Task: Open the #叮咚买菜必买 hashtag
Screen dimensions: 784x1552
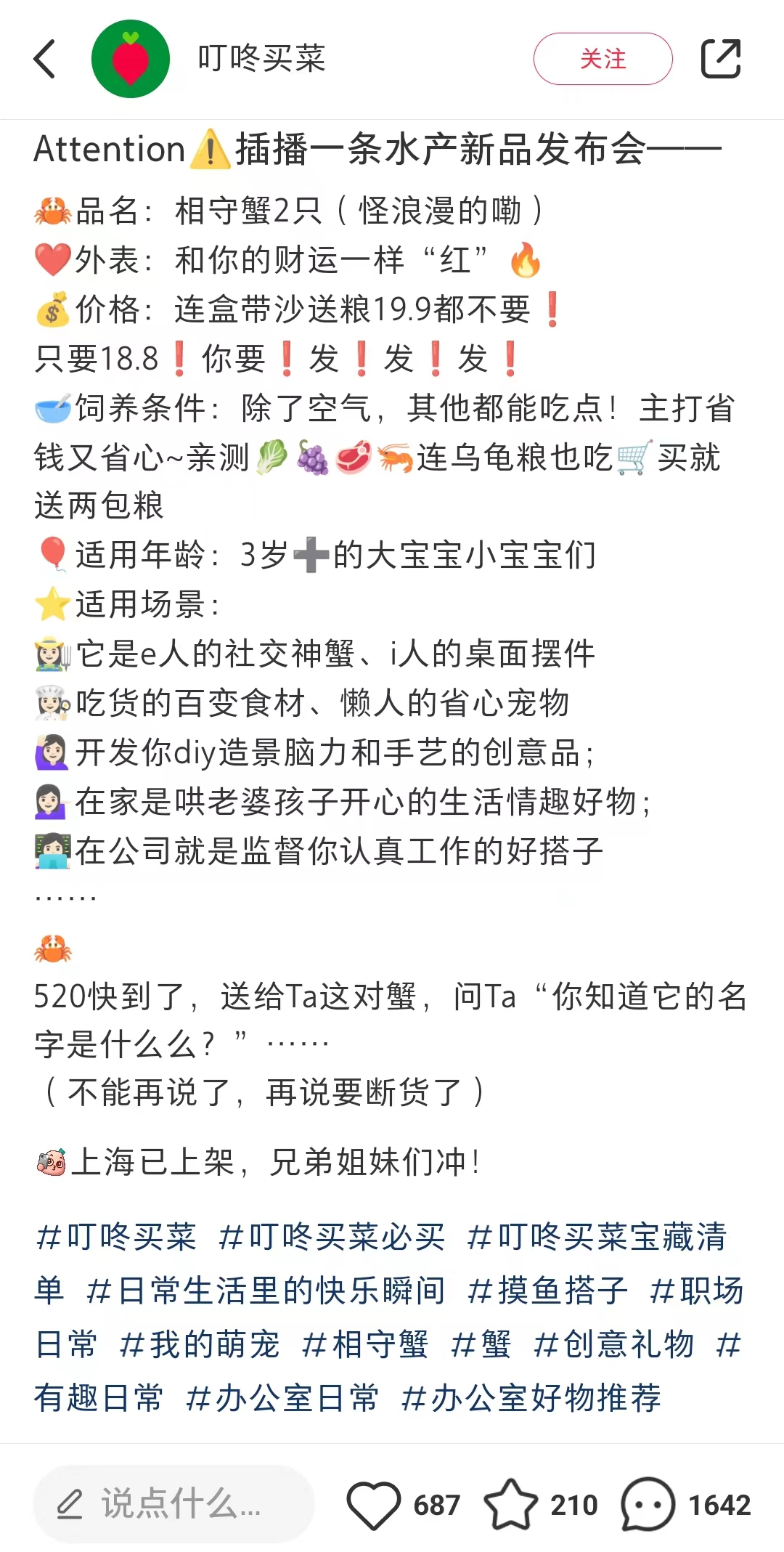Action: [x=332, y=1237]
